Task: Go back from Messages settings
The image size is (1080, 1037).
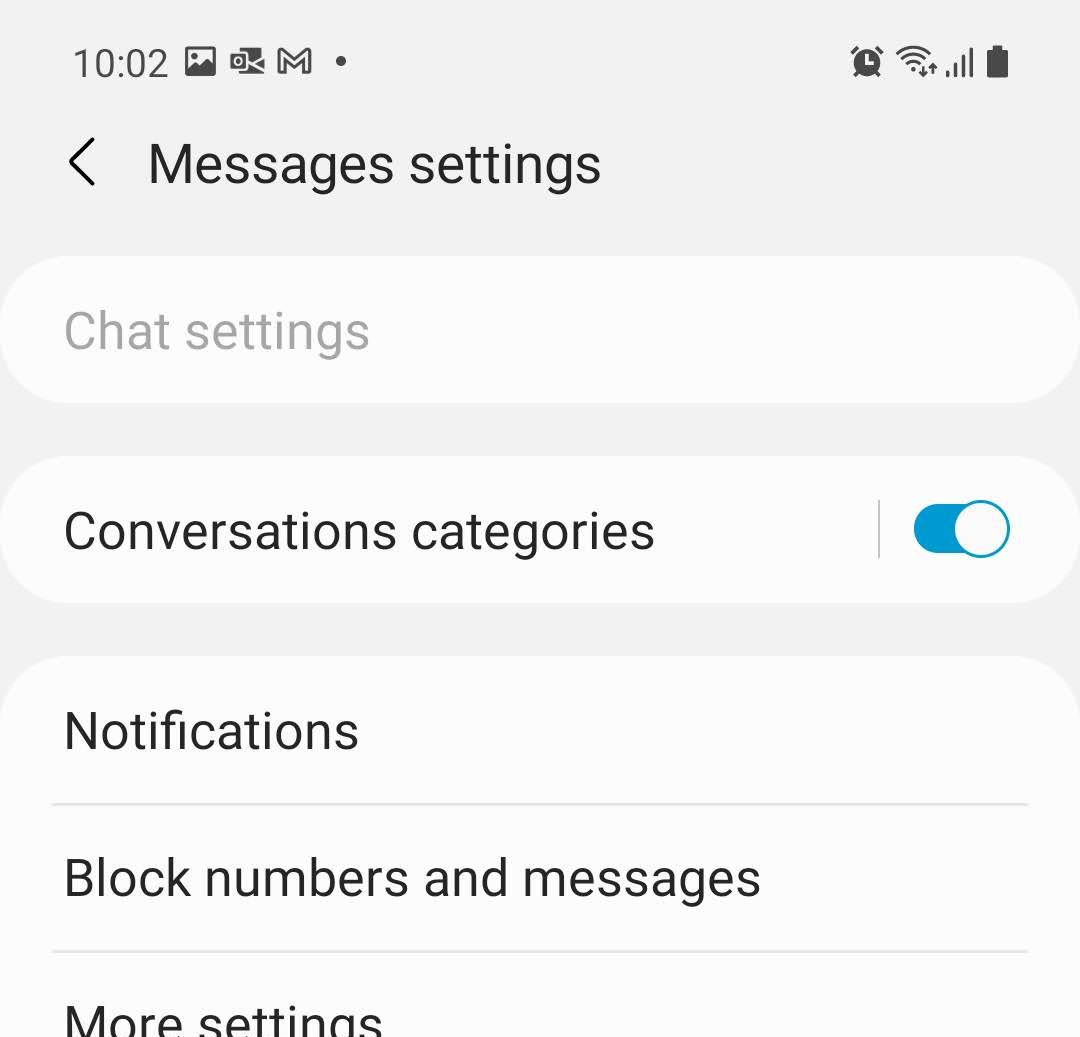Action: [82, 163]
